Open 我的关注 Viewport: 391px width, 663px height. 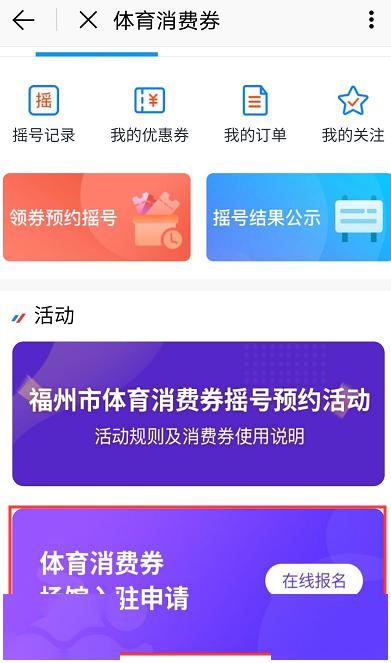[353, 114]
